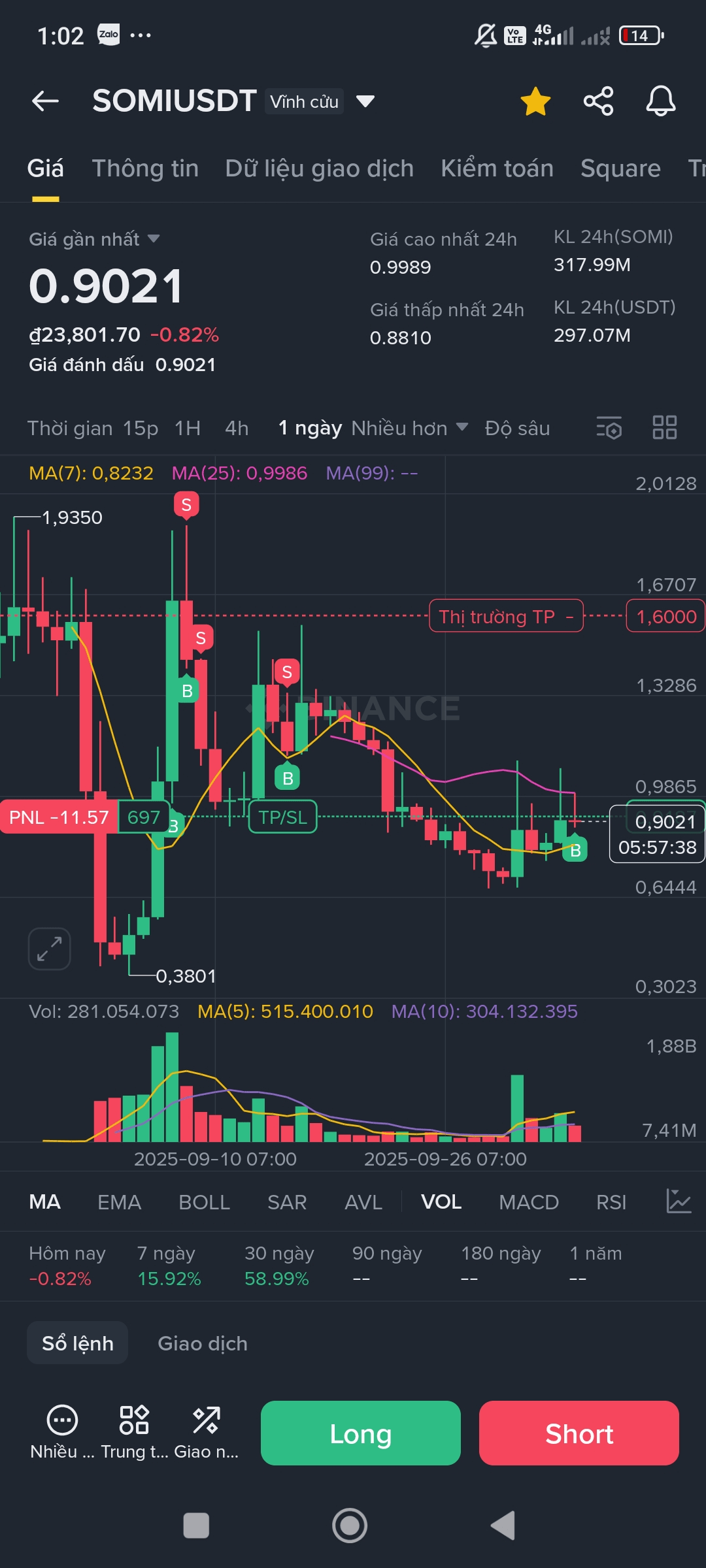This screenshot has width=706, height=1568.
Task: Go back using the top arrow
Action: pos(45,101)
